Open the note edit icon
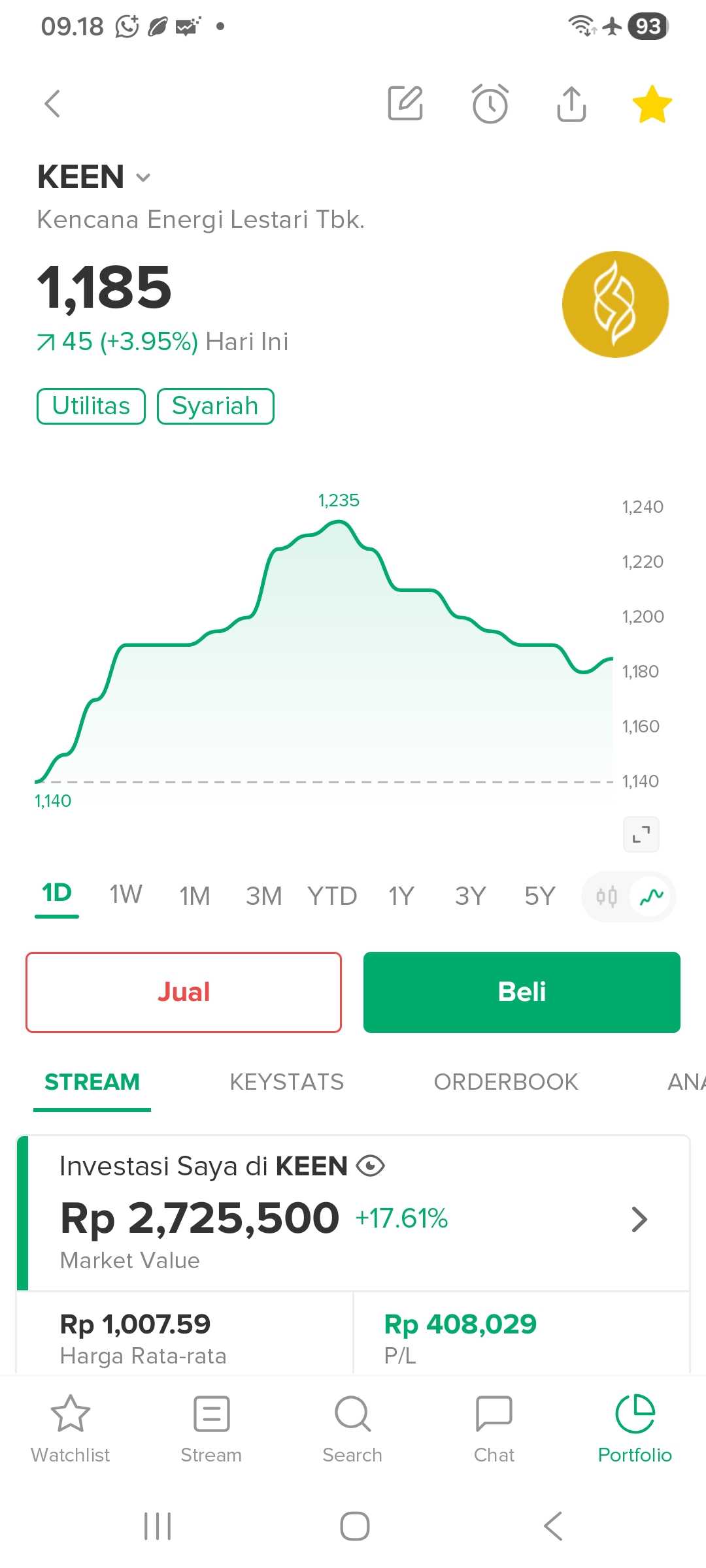 click(405, 104)
